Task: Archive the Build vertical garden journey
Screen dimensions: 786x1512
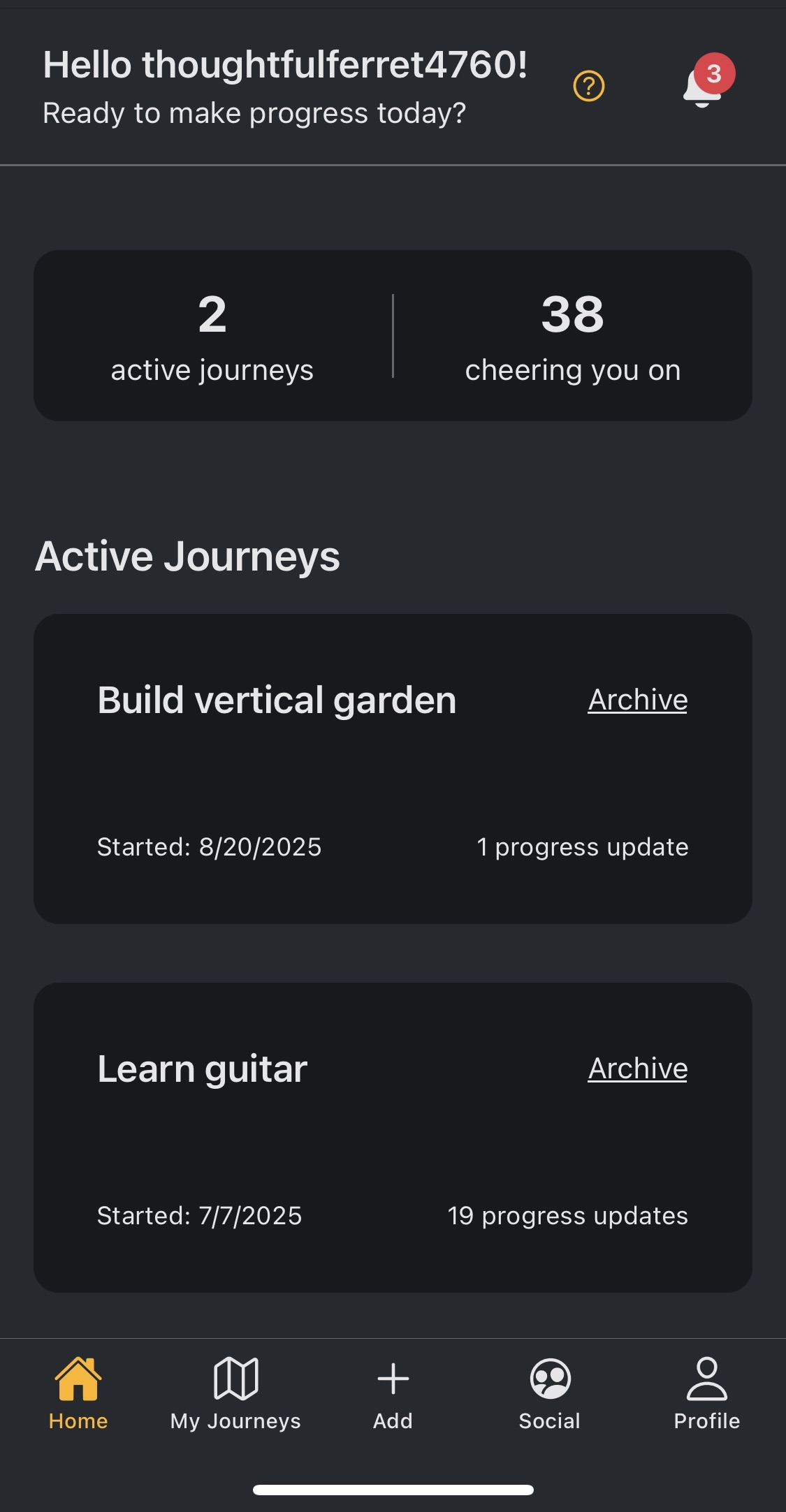Action: coord(636,698)
